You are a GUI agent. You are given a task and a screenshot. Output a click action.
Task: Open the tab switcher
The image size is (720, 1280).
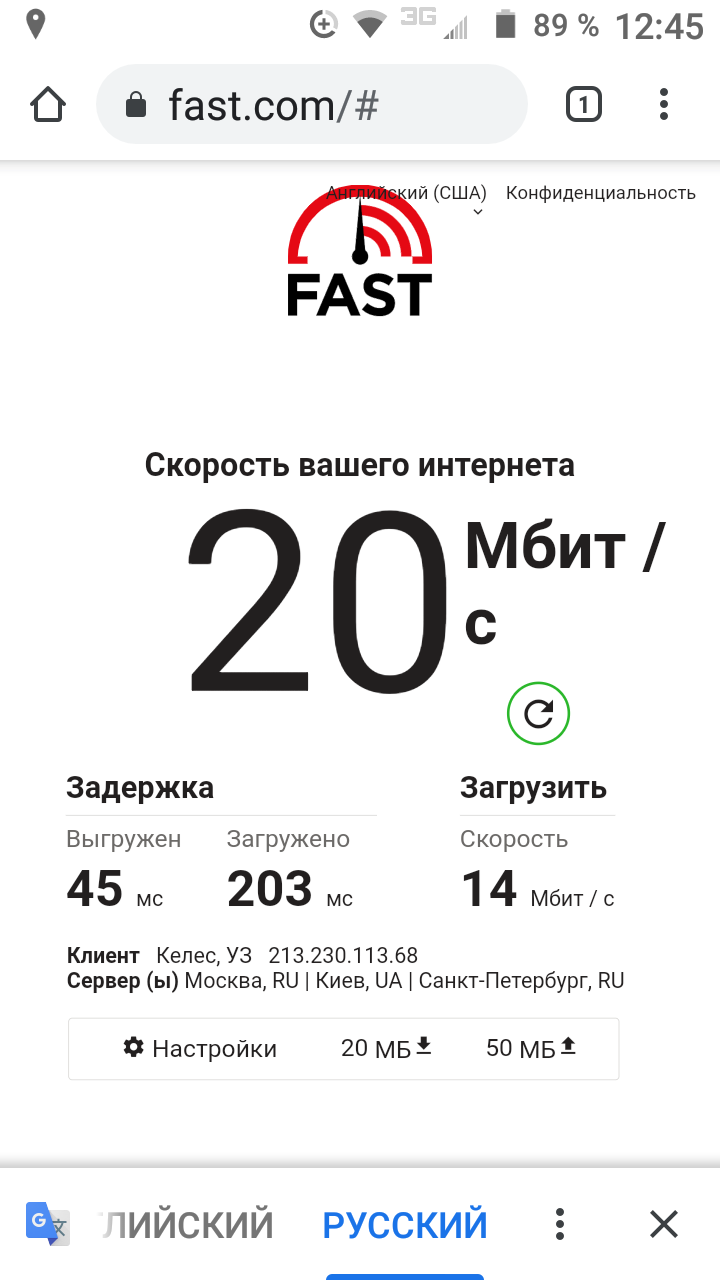584,104
